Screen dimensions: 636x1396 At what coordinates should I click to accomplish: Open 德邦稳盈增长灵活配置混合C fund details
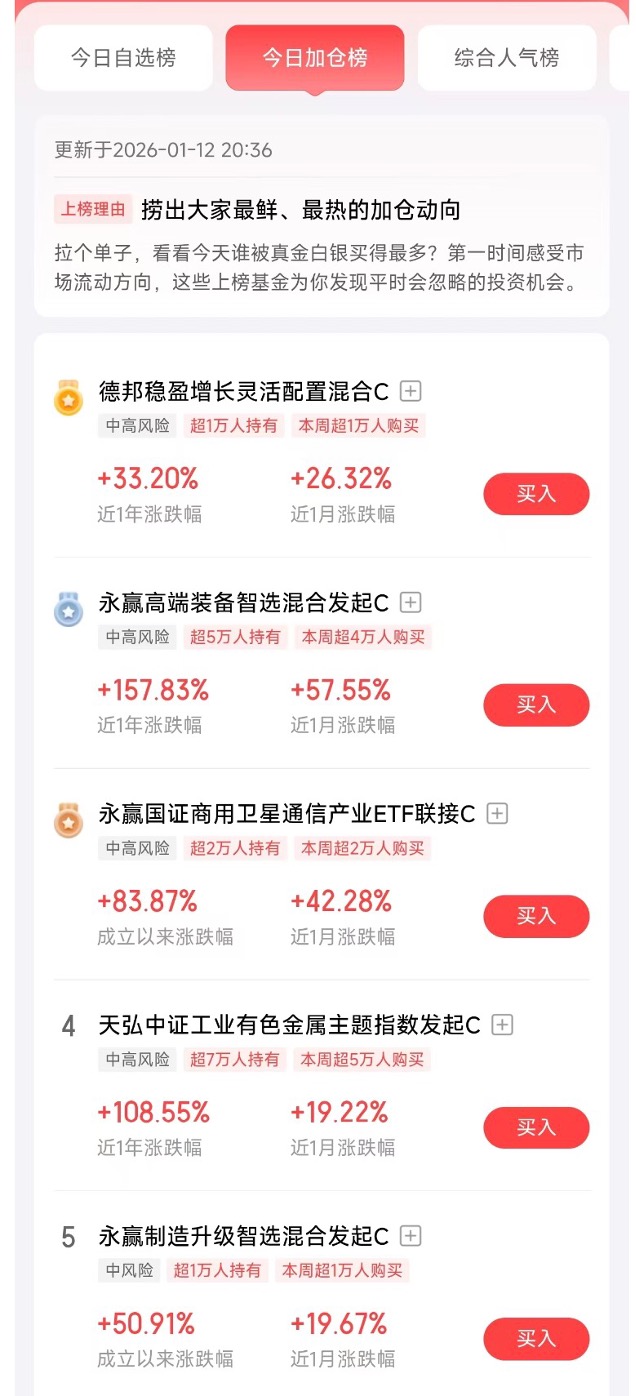[x=243, y=391]
